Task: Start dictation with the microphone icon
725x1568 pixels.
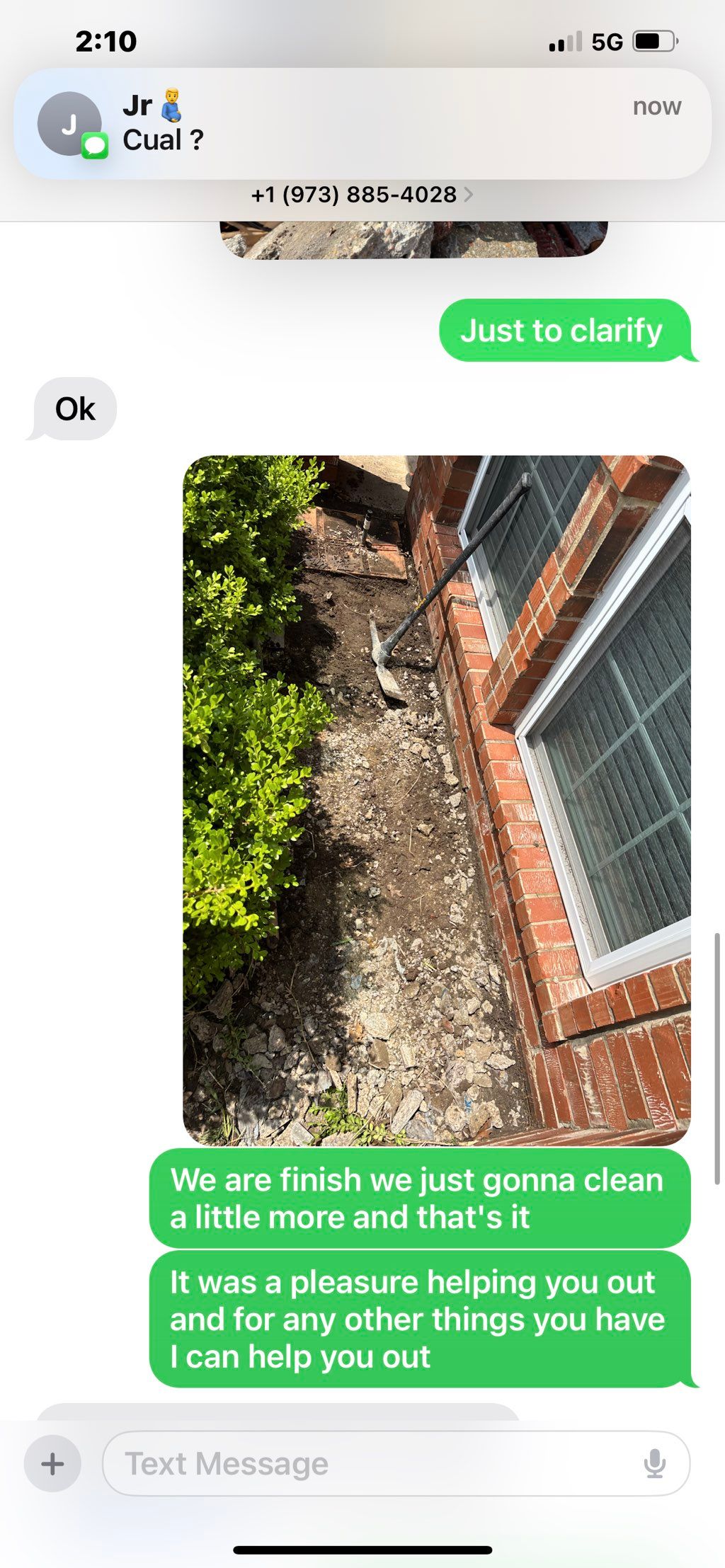Action: pyautogui.click(x=654, y=1463)
